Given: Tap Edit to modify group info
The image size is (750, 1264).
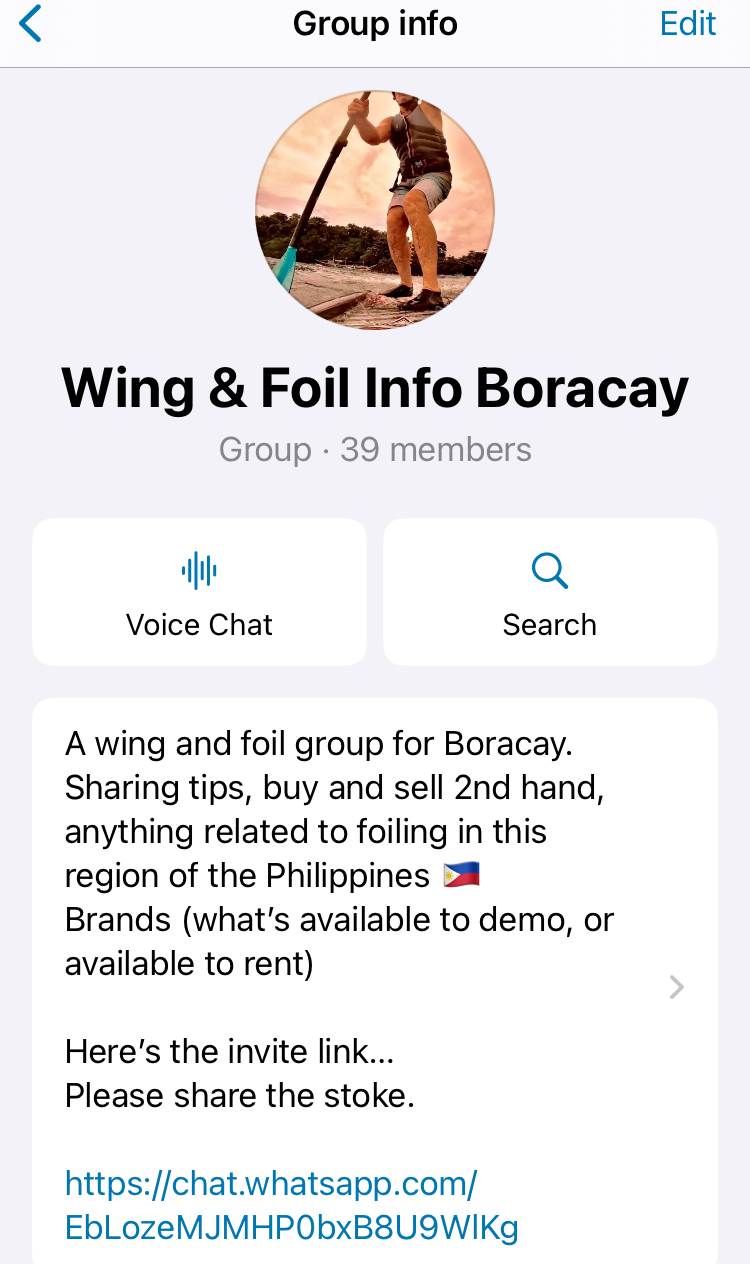Looking at the screenshot, I should pyautogui.click(x=688, y=24).
